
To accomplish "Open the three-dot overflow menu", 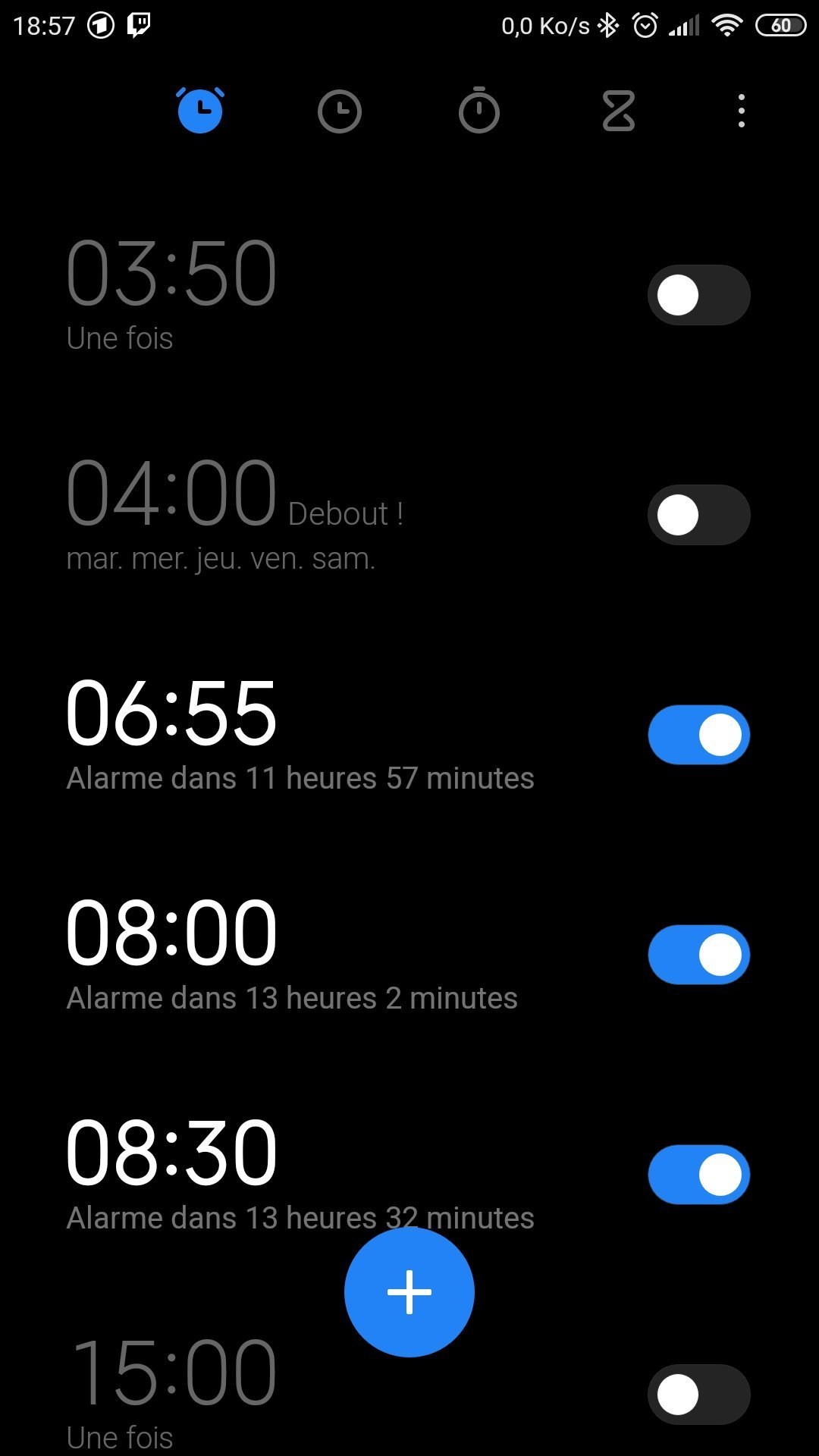I will coord(741,111).
